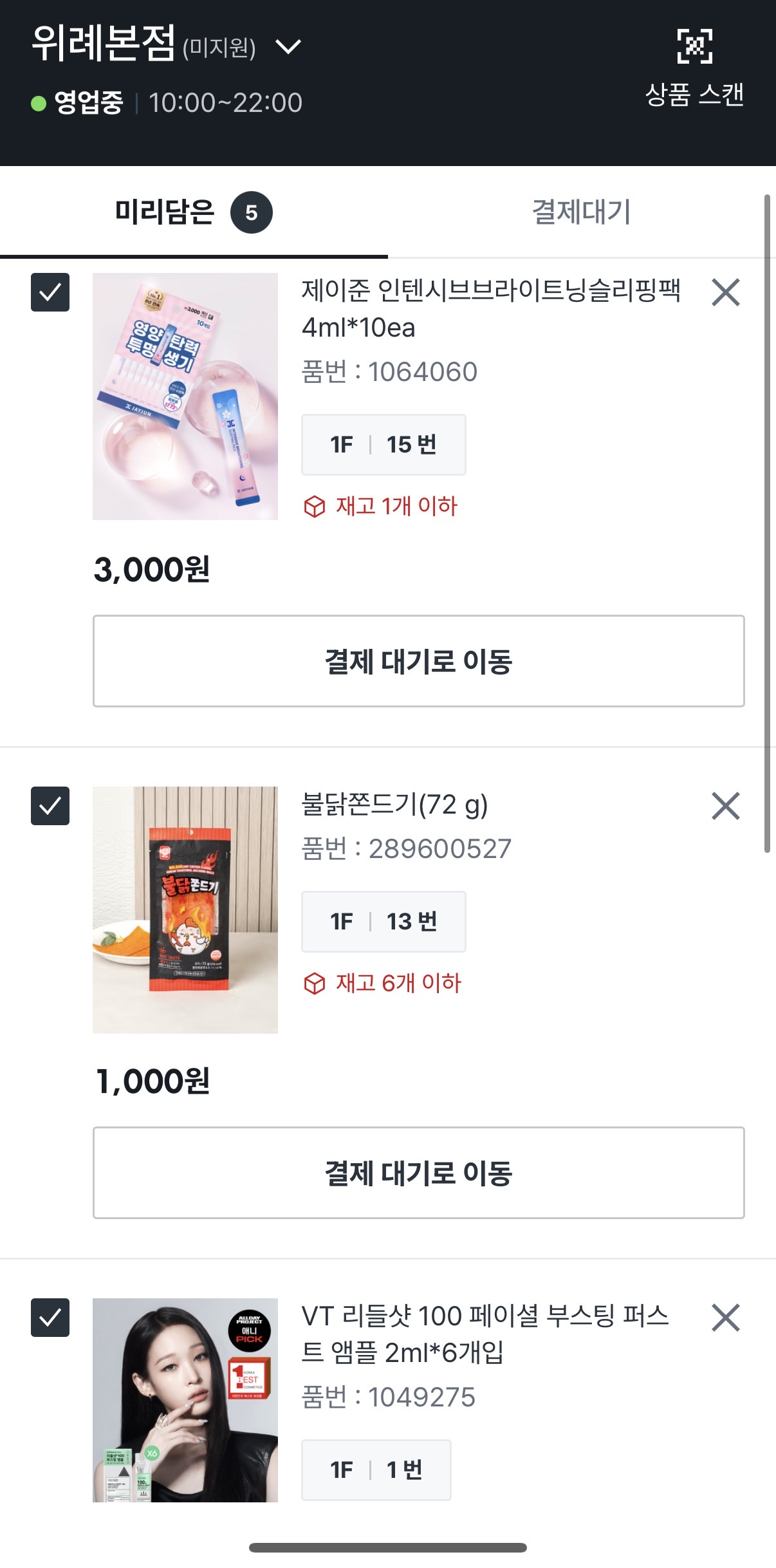Tap the stock warning icon showing 재고 1개 이하
The image size is (776, 1568).
[x=315, y=508]
